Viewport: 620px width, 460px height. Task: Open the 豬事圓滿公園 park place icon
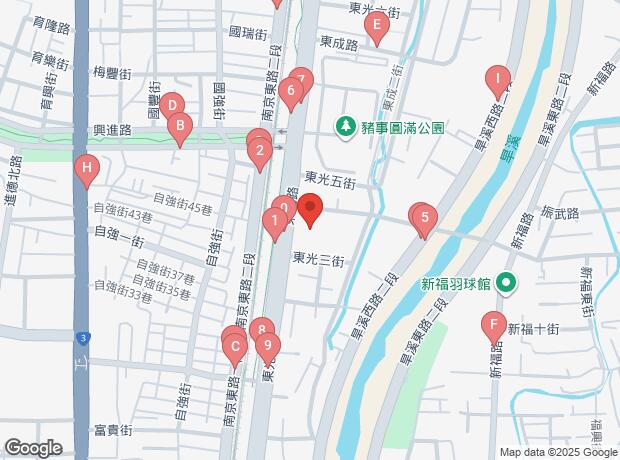345,127
